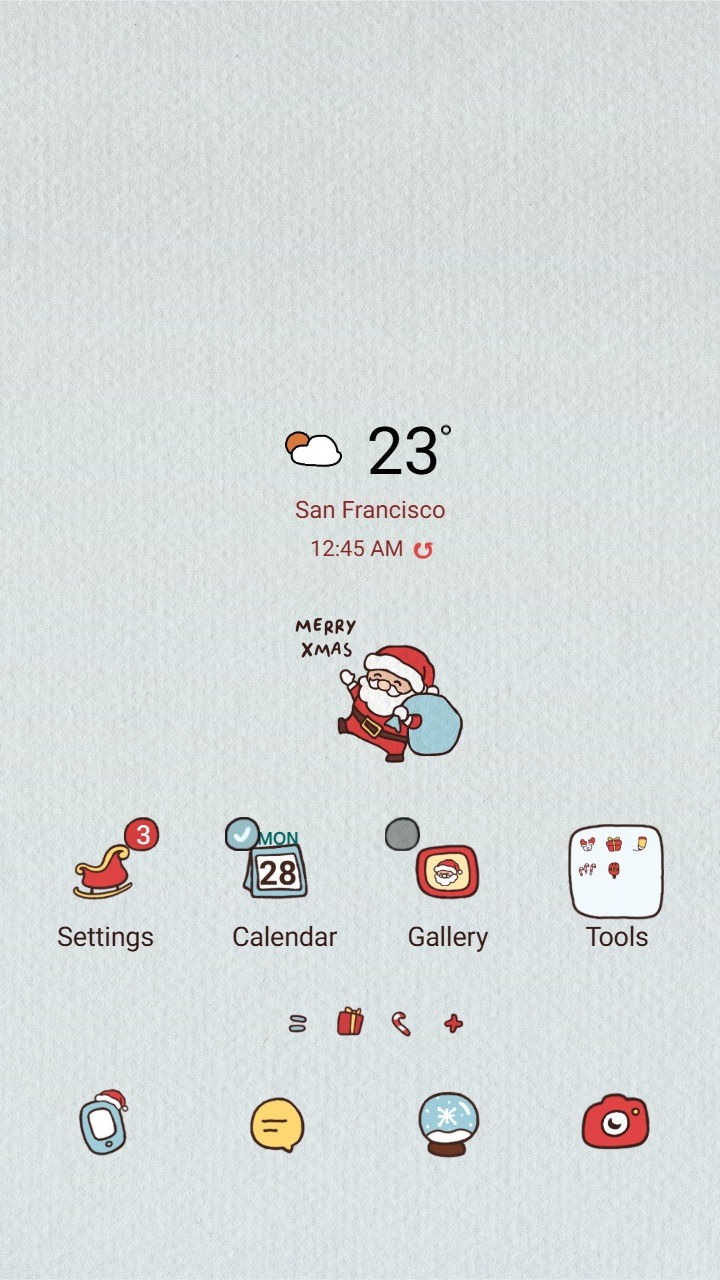
Task: Open the phone dialer from the dock
Action: coord(104,1122)
